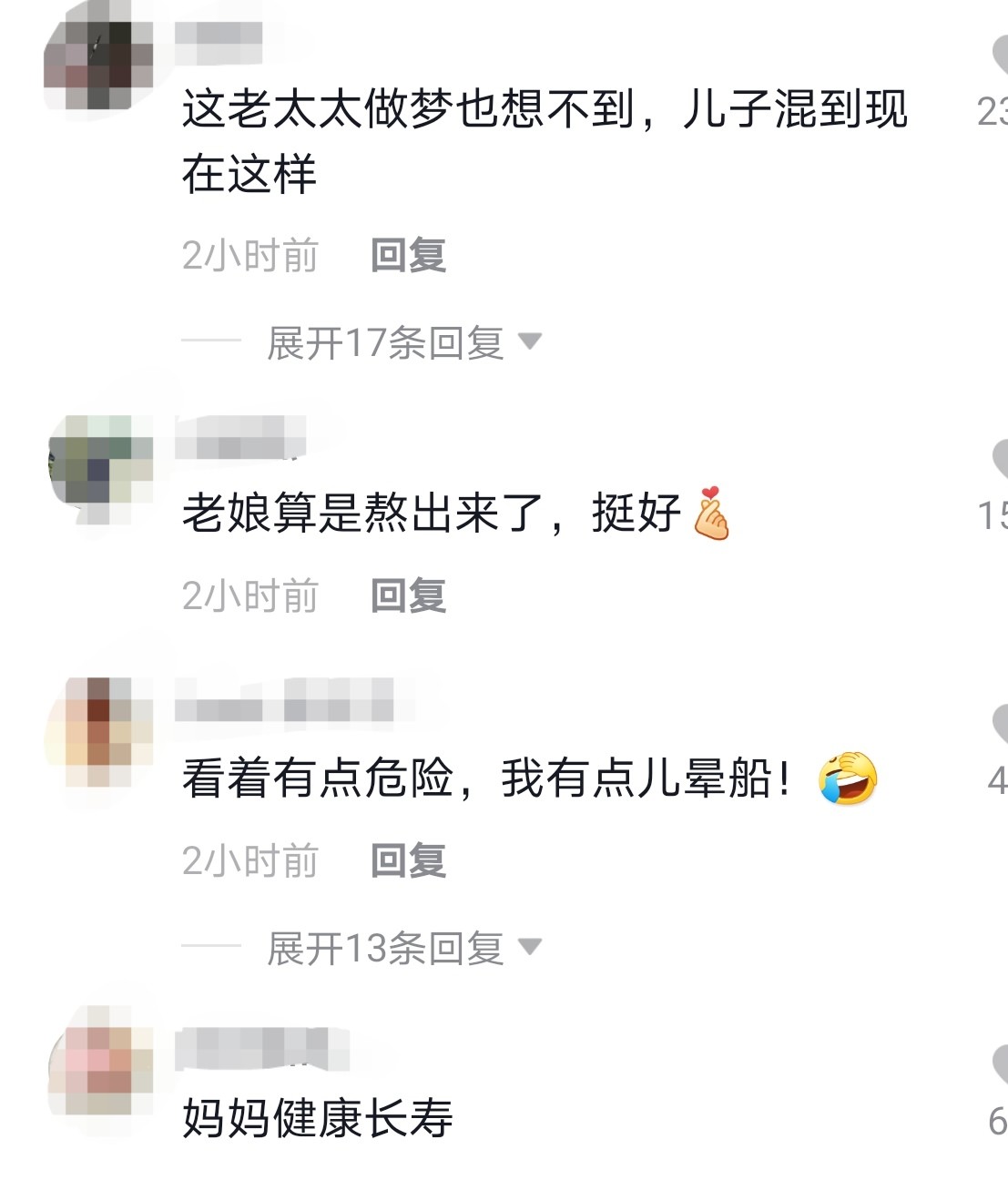Tap 回复 under the first comment
This screenshot has height=1180, width=1008.
point(406,255)
